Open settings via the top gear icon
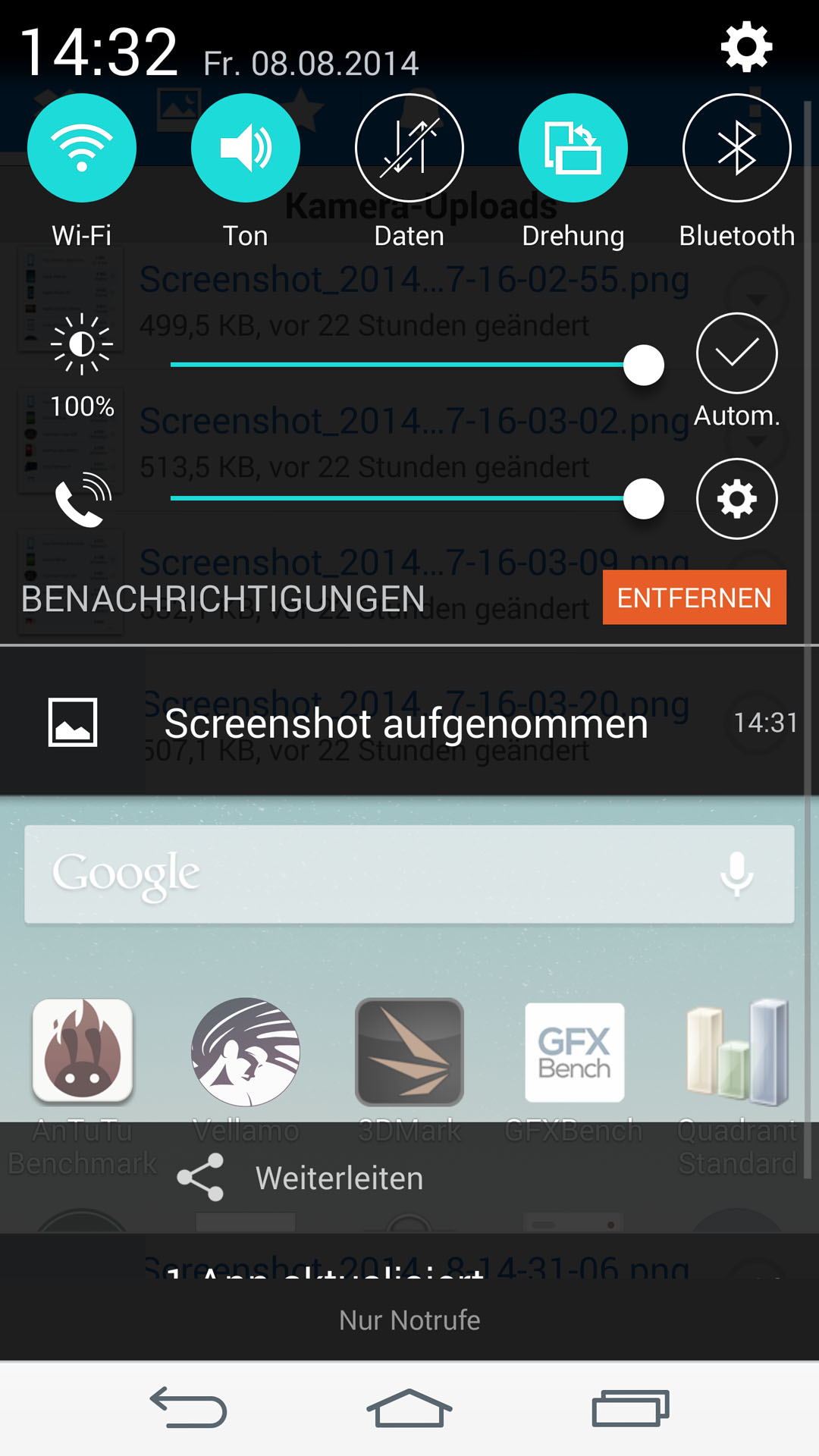 point(746,47)
